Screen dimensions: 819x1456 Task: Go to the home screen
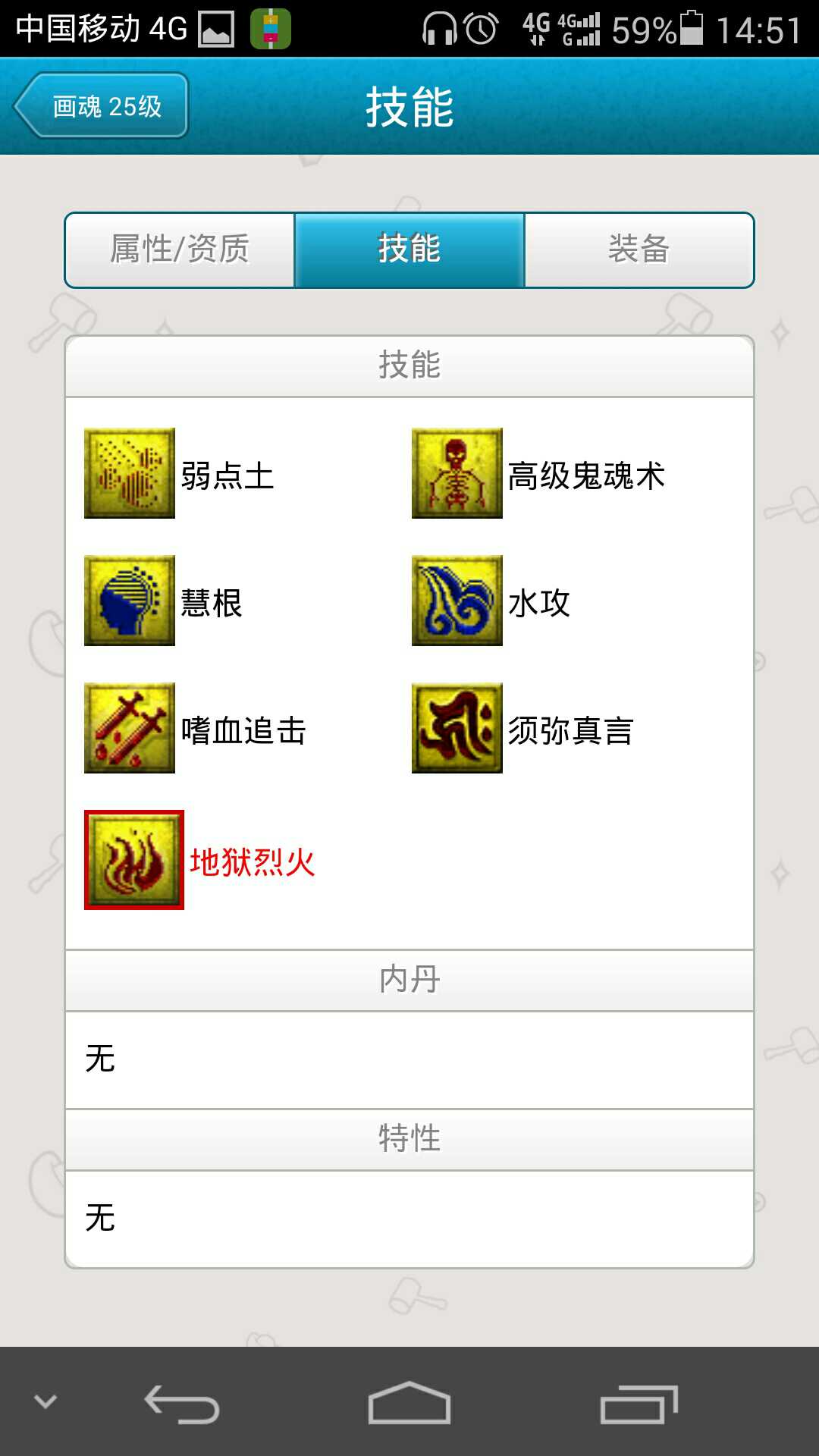[409, 1404]
